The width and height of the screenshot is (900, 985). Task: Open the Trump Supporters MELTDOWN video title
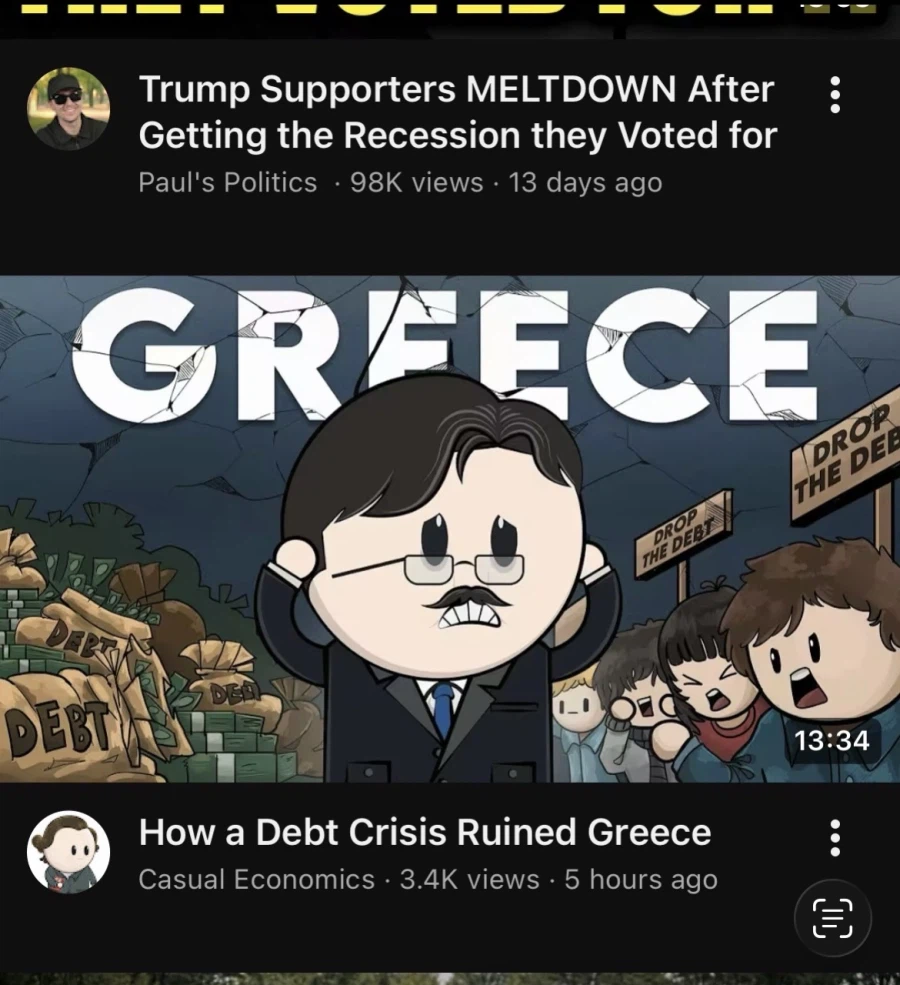456,111
